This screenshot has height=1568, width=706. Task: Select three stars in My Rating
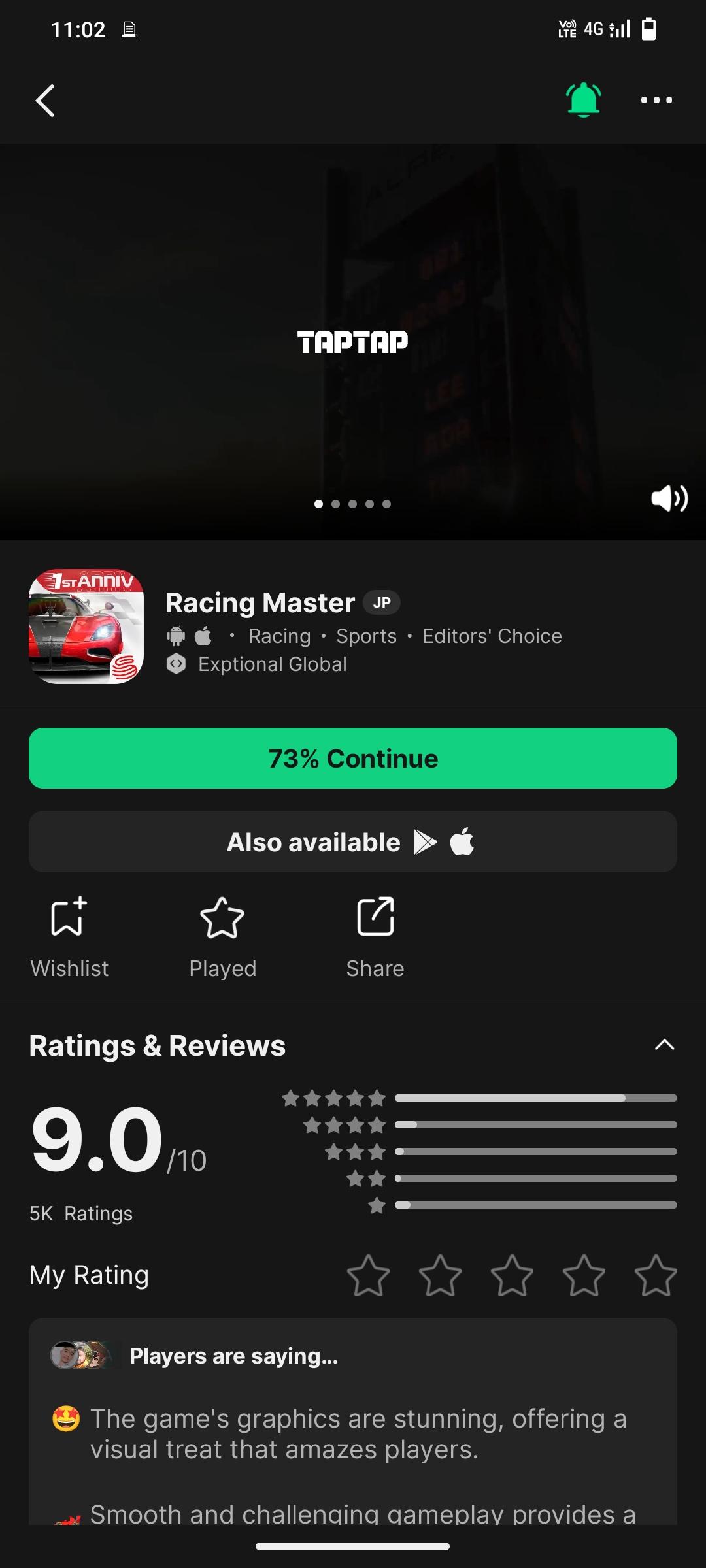pyautogui.click(x=512, y=1275)
